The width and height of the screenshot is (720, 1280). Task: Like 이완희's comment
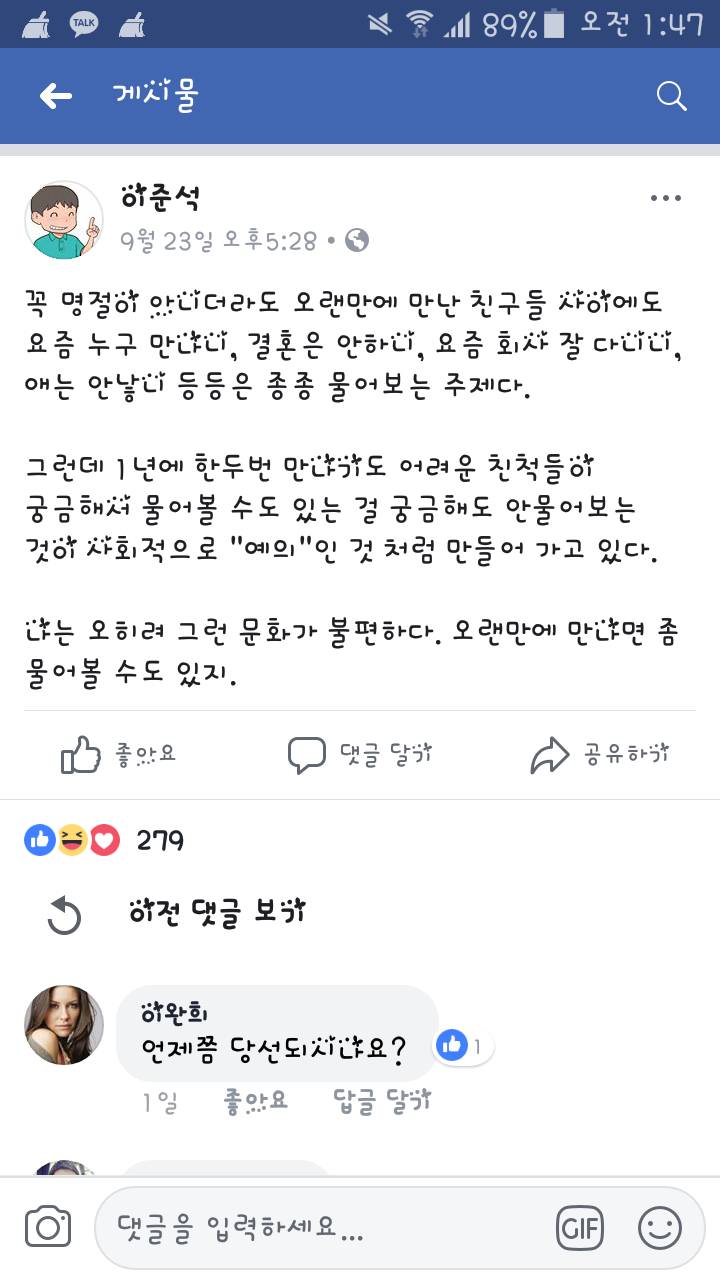tap(257, 1101)
